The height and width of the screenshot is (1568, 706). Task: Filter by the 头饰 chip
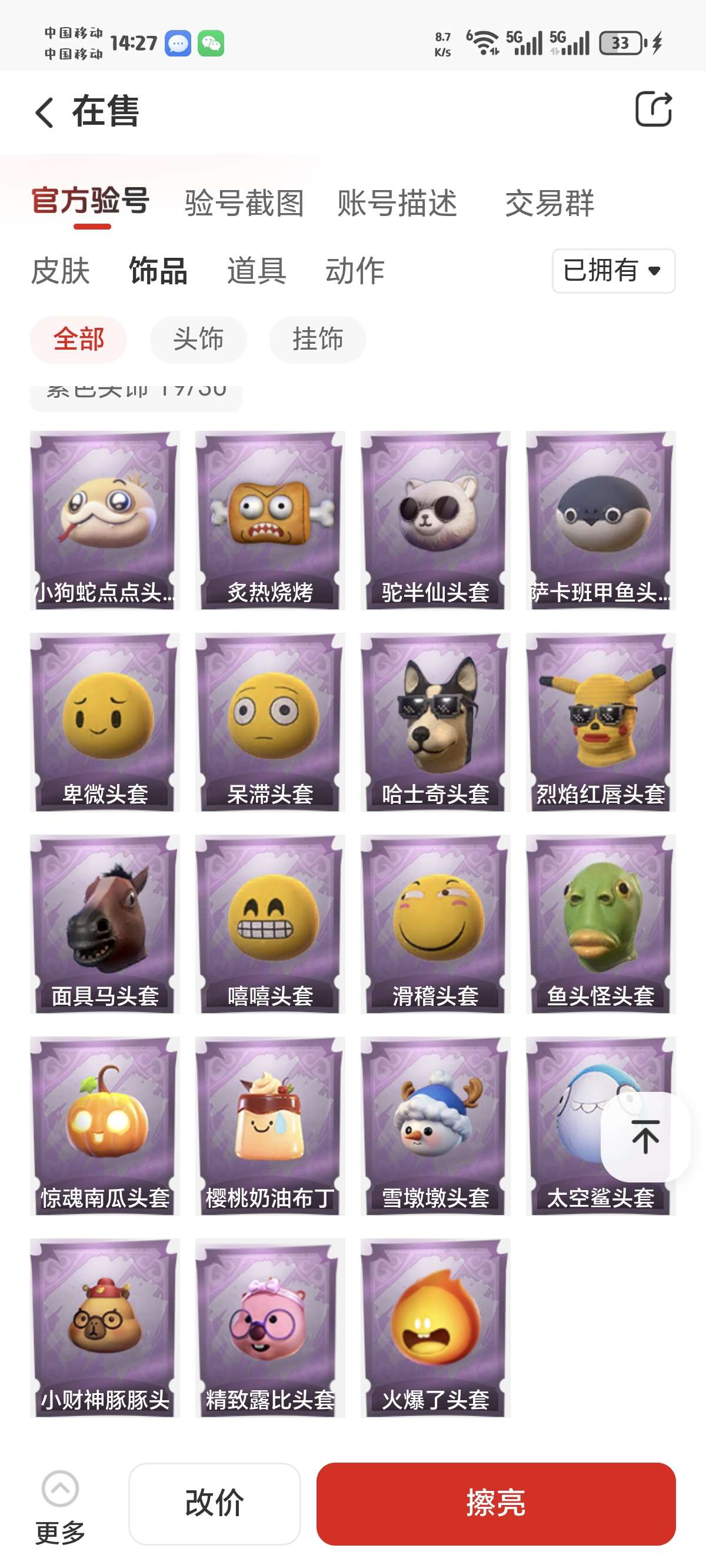click(198, 339)
